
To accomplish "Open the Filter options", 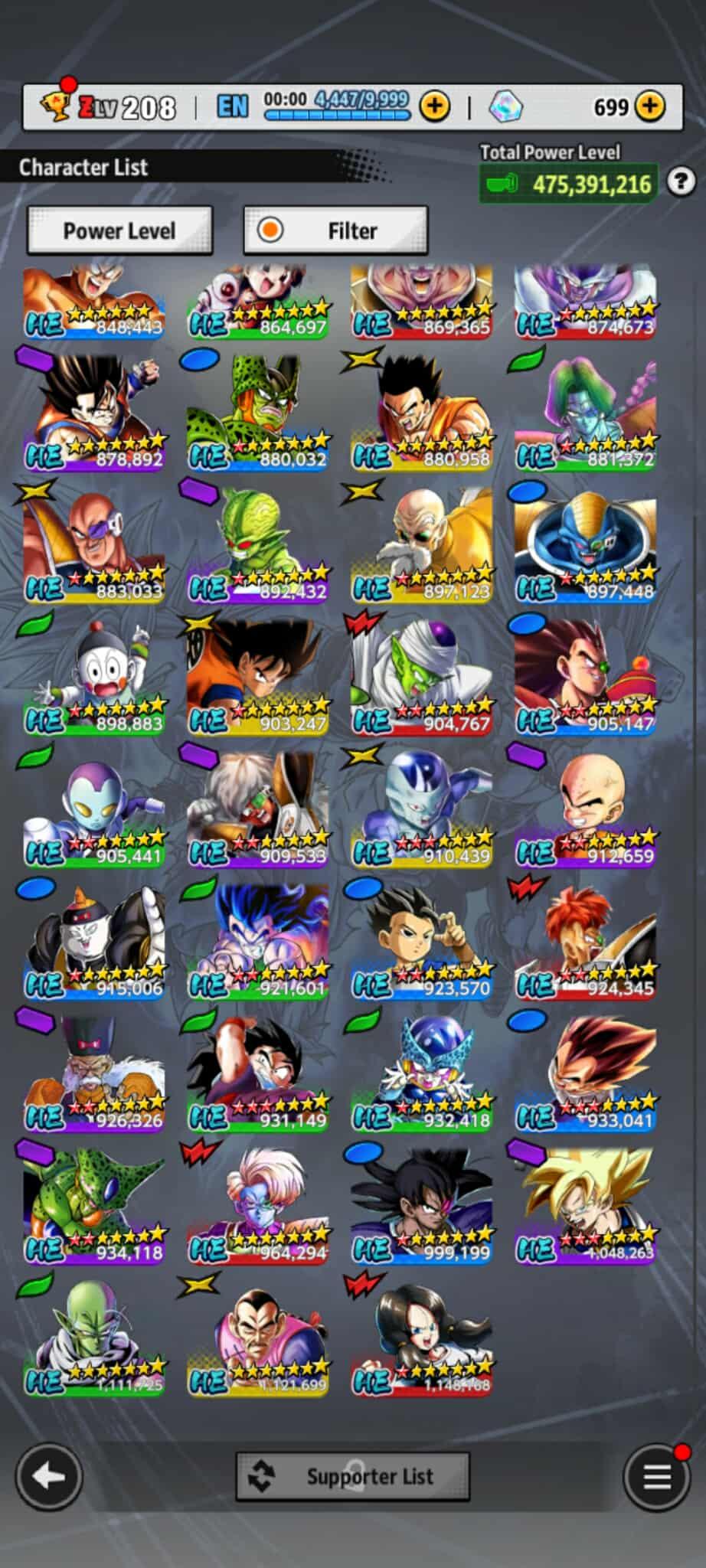I will click(x=335, y=230).
